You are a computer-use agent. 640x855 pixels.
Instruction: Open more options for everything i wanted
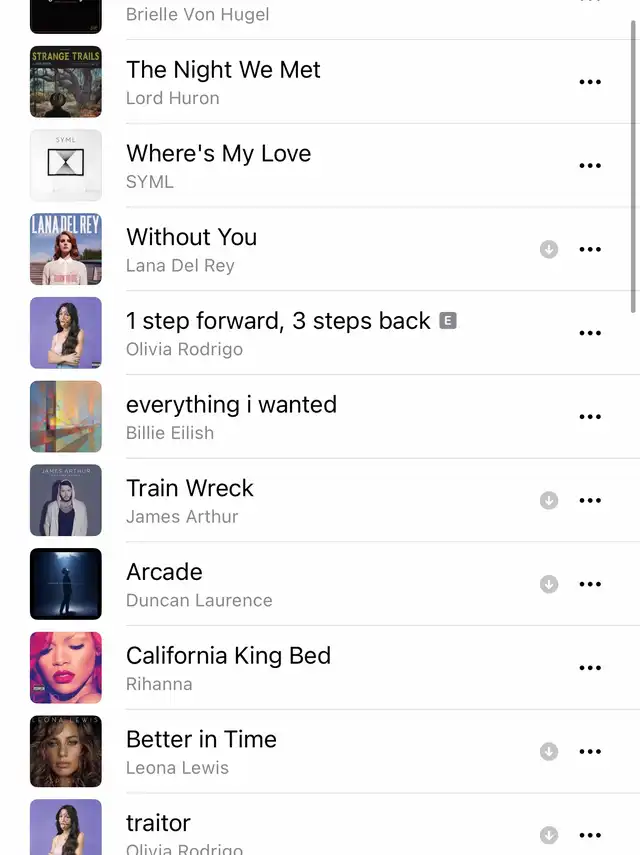point(590,417)
